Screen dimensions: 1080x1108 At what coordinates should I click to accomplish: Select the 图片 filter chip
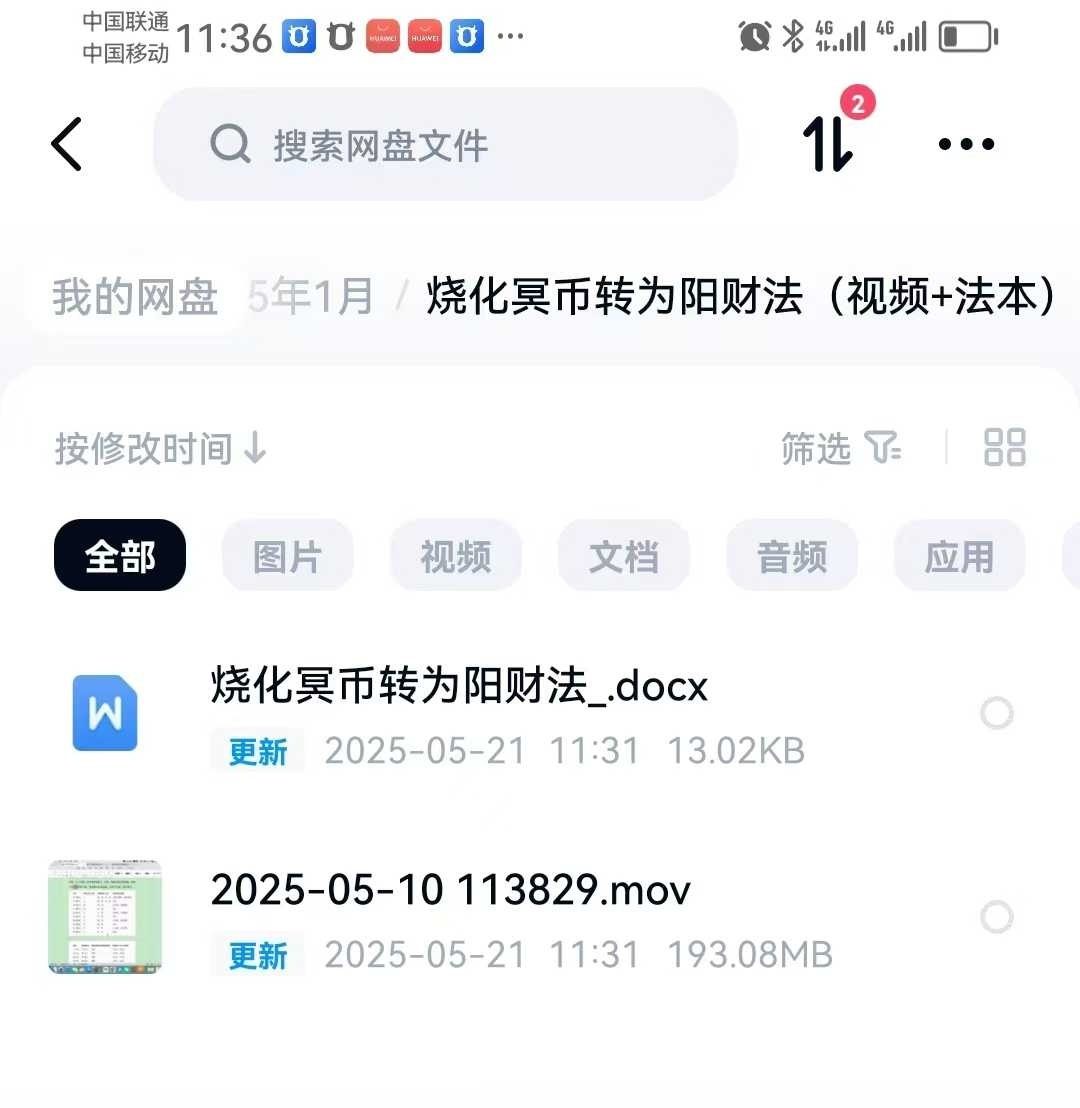(x=287, y=556)
